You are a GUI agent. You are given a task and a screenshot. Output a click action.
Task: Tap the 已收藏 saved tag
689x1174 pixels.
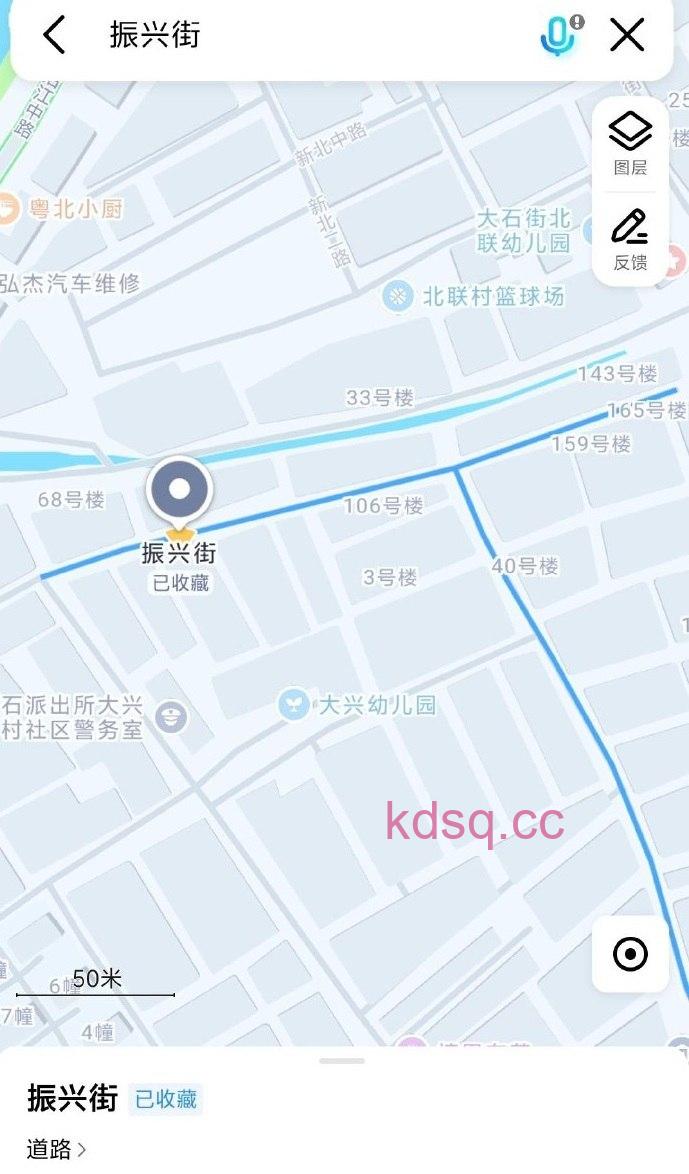pos(166,1099)
